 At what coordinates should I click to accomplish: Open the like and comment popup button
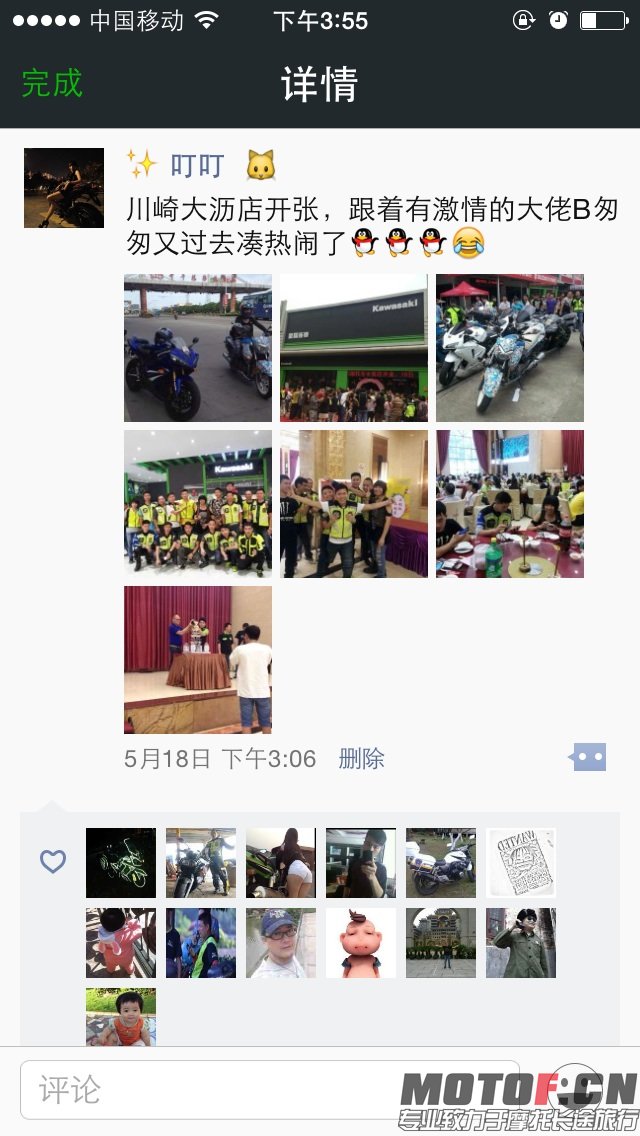(588, 758)
